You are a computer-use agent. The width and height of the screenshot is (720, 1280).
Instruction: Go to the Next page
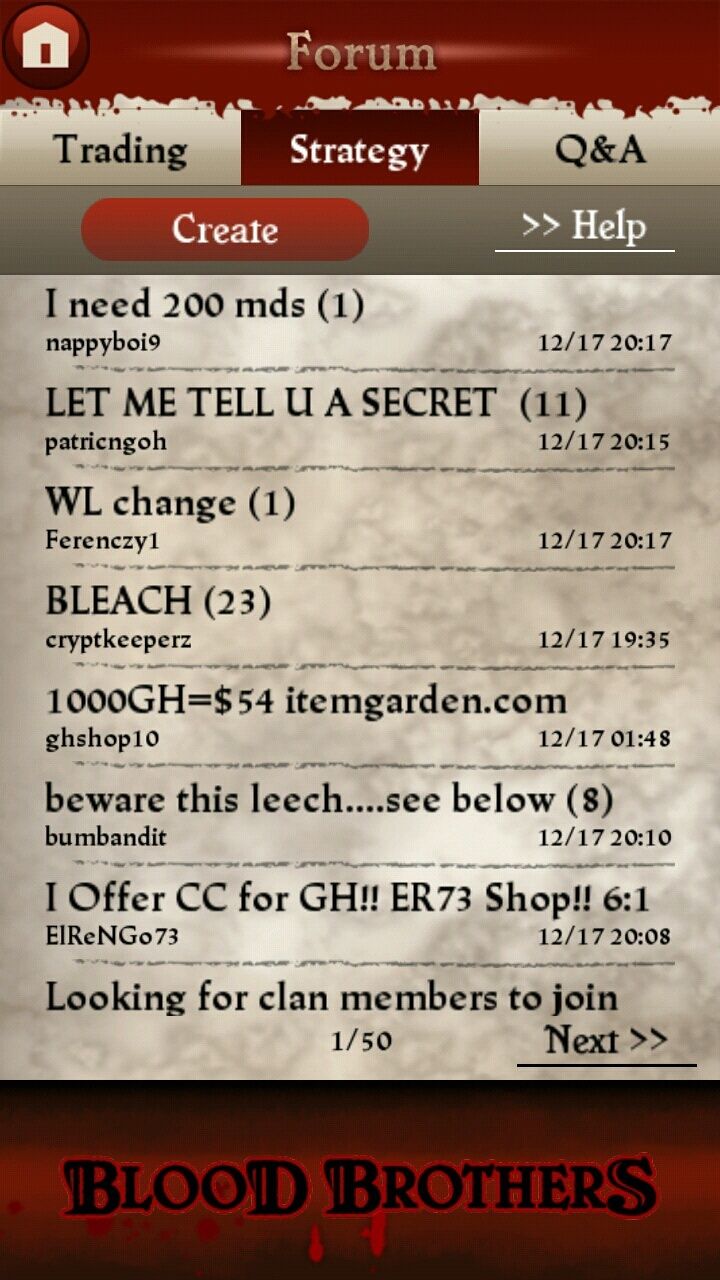tap(606, 1041)
